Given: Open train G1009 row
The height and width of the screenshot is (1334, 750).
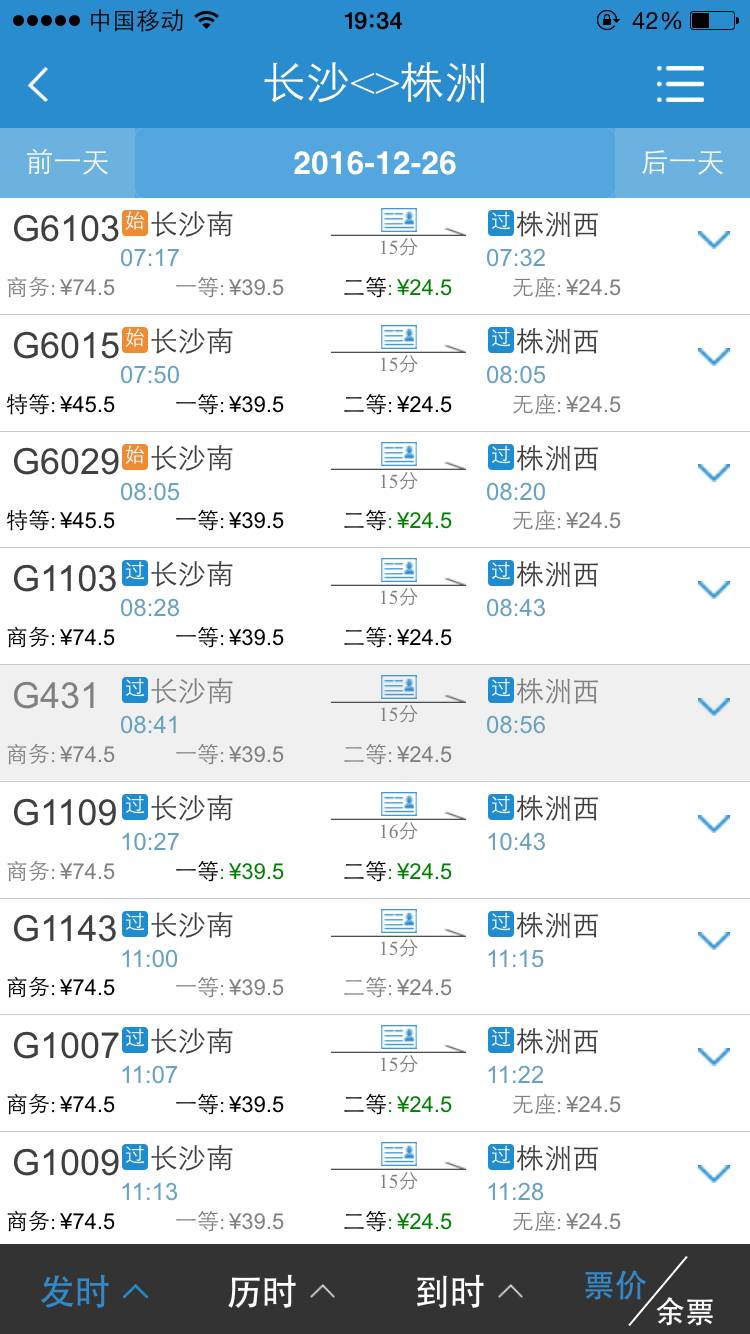Looking at the screenshot, I should [375, 1189].
